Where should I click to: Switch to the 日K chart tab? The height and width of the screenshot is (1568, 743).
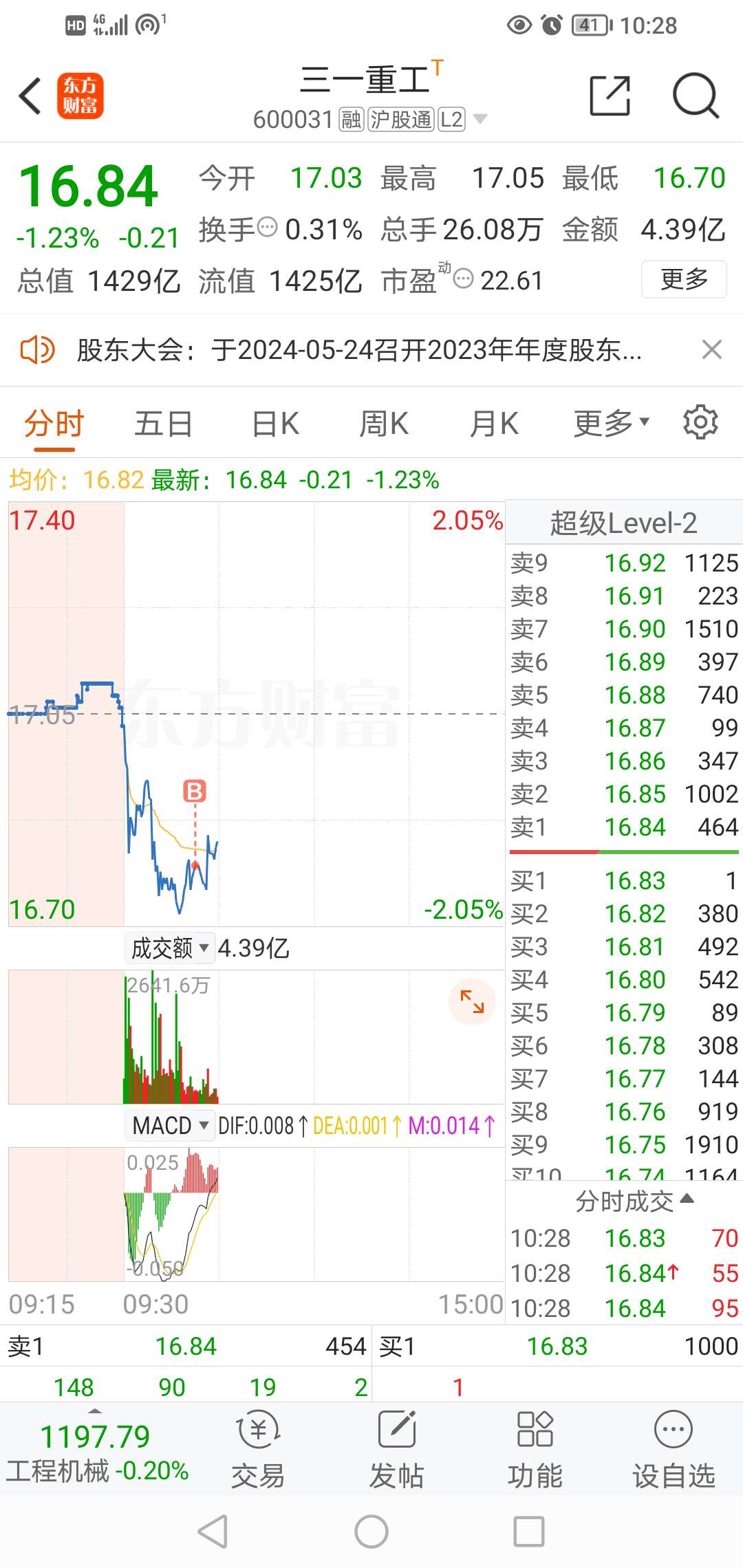tap(275, 424)
